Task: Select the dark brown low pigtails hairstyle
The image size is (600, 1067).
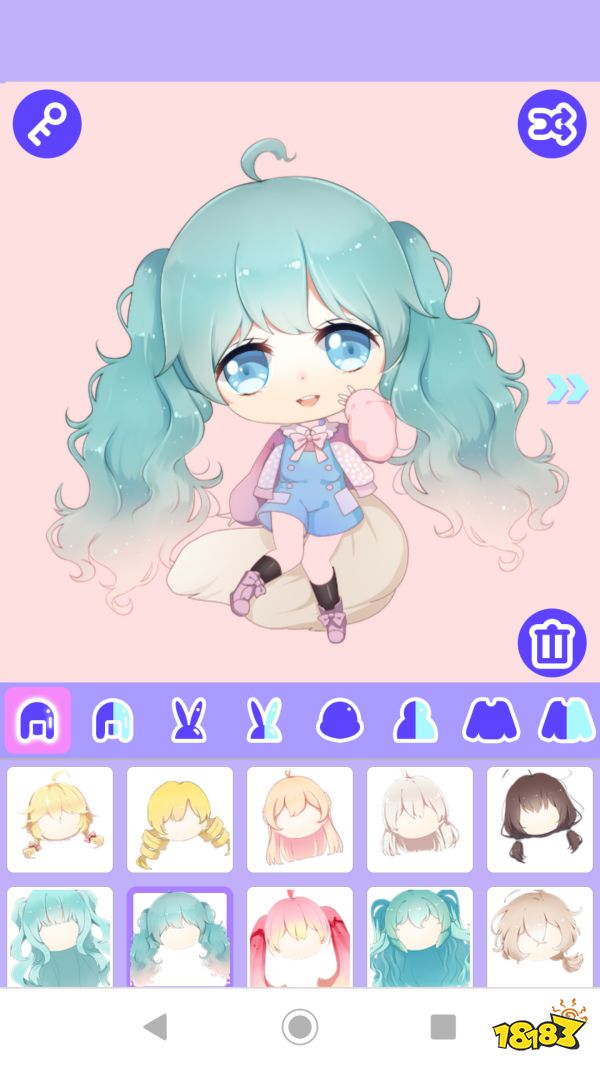Action: [540, 819]
